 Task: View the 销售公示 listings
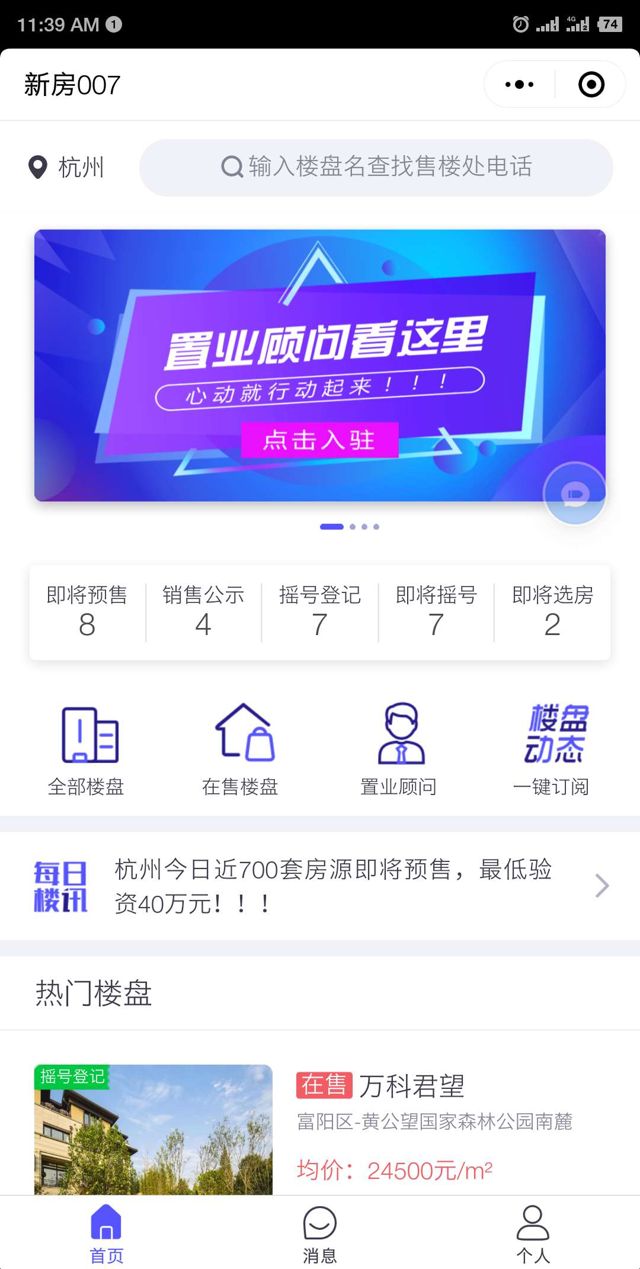pyautogui.click(x=203, y=611)
